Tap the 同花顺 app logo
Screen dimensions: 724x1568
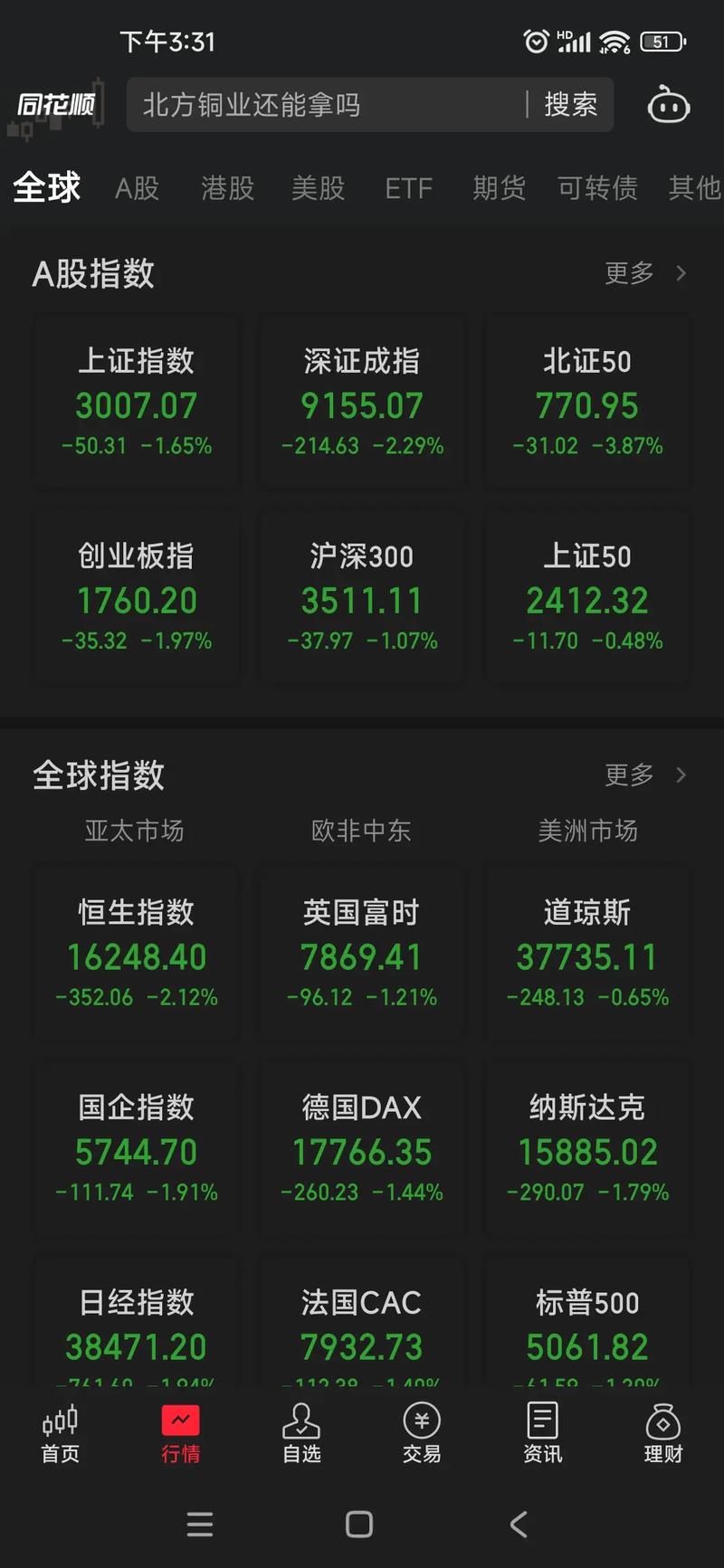tap(54, 102)
